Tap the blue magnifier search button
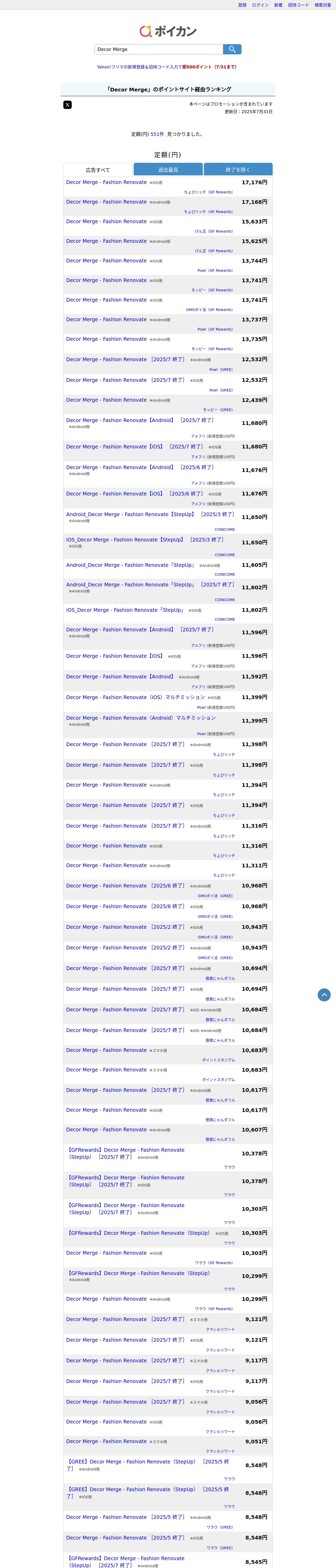 point(232,49)
